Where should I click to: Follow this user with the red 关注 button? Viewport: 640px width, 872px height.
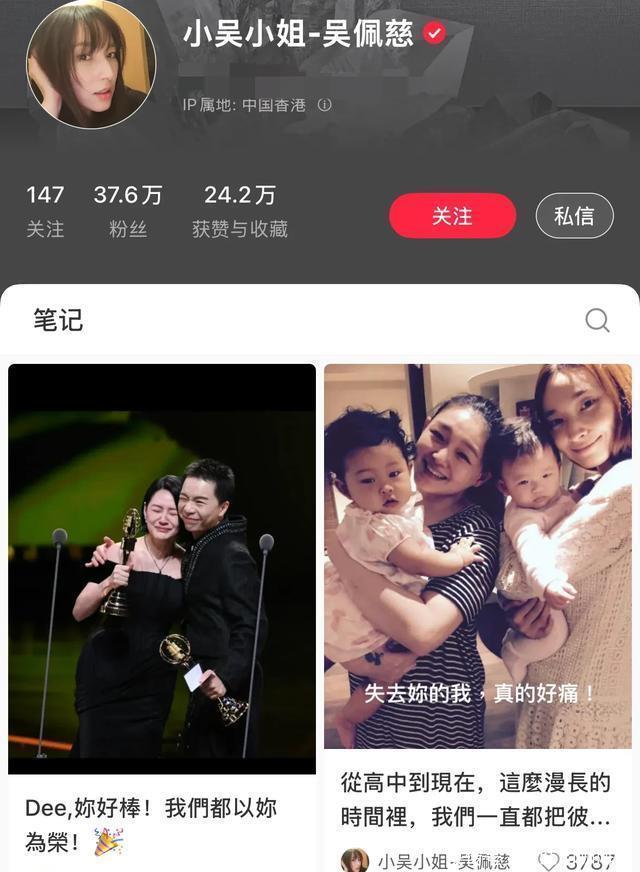[452, 216]
